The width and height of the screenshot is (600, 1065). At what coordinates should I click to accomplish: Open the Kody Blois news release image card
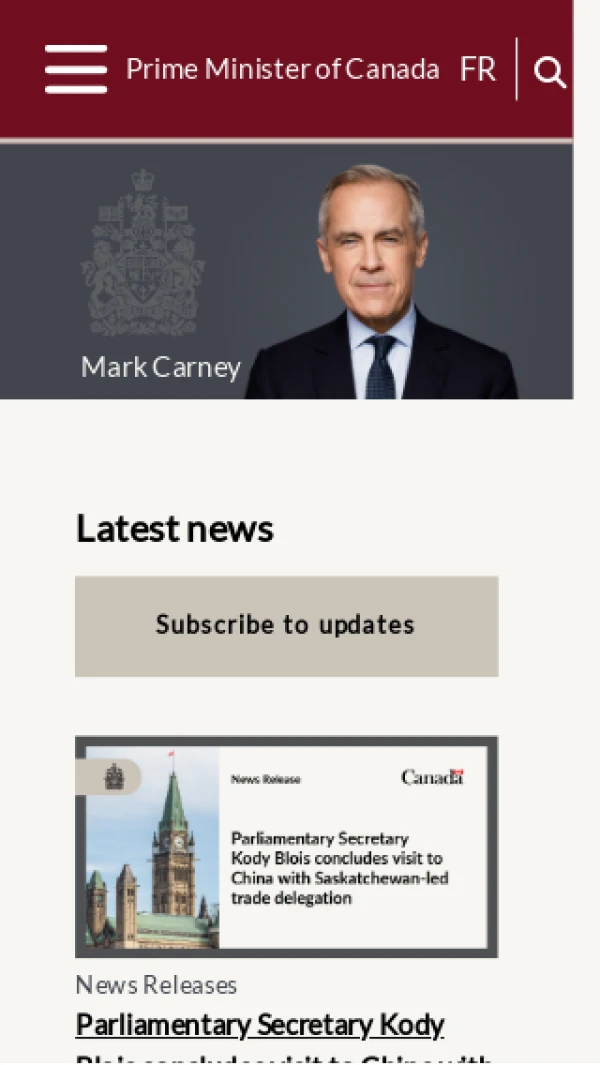[286, 846]
